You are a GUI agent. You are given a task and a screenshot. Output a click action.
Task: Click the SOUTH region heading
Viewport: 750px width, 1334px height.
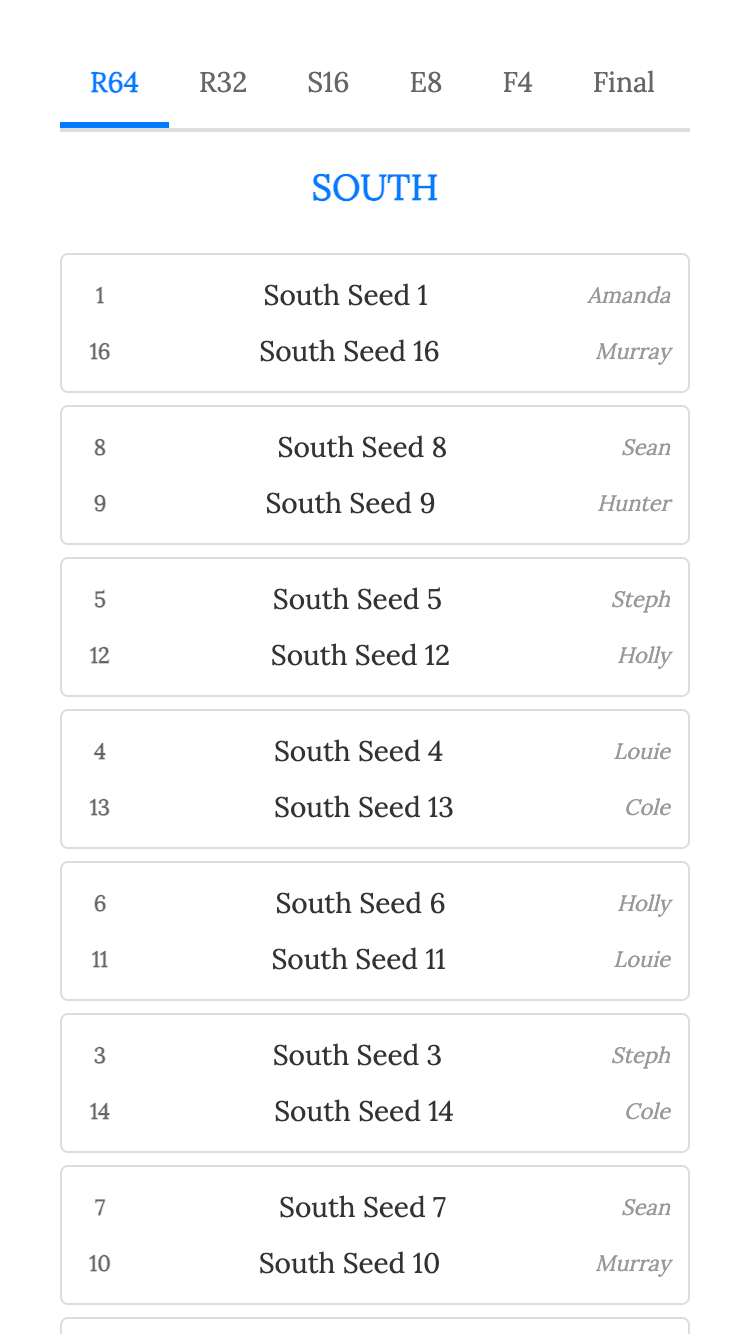(x=374, y=188)
